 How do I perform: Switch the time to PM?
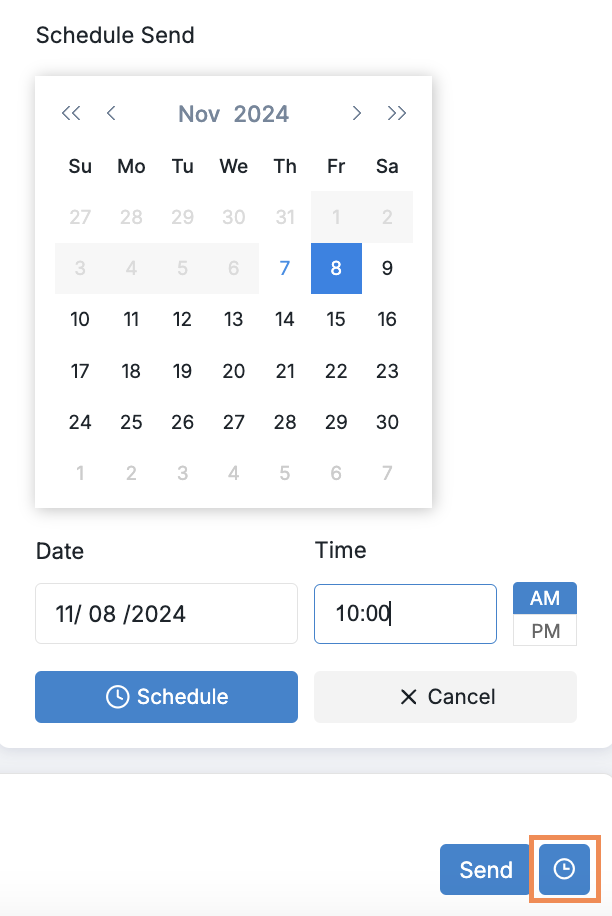pos(545,631)
